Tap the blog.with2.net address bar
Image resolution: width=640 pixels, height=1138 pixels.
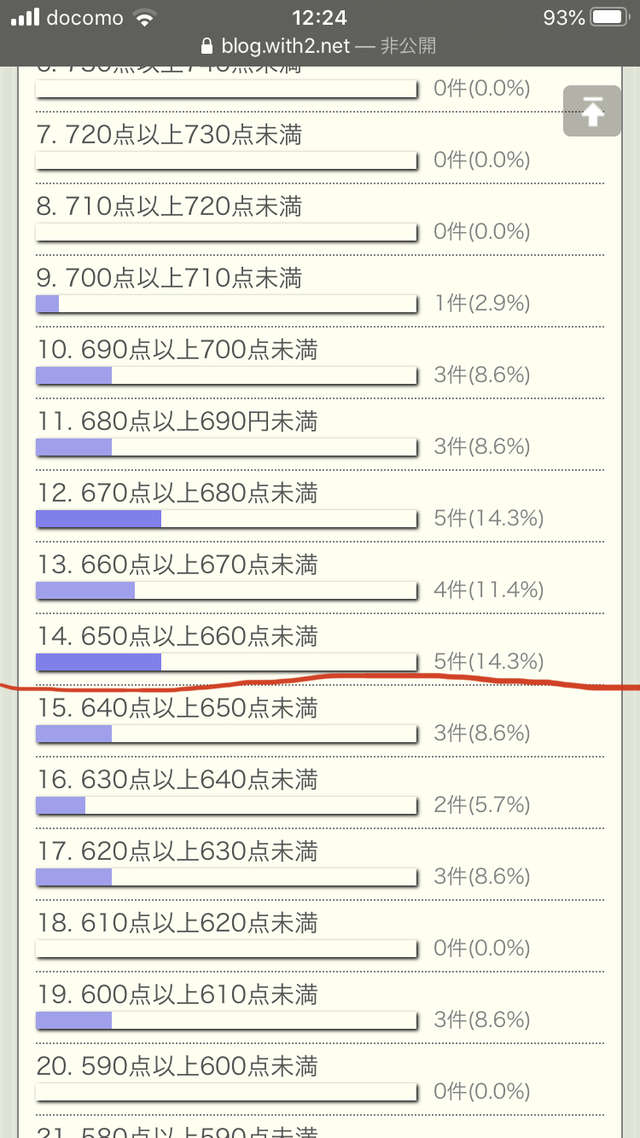coord(319,46)
